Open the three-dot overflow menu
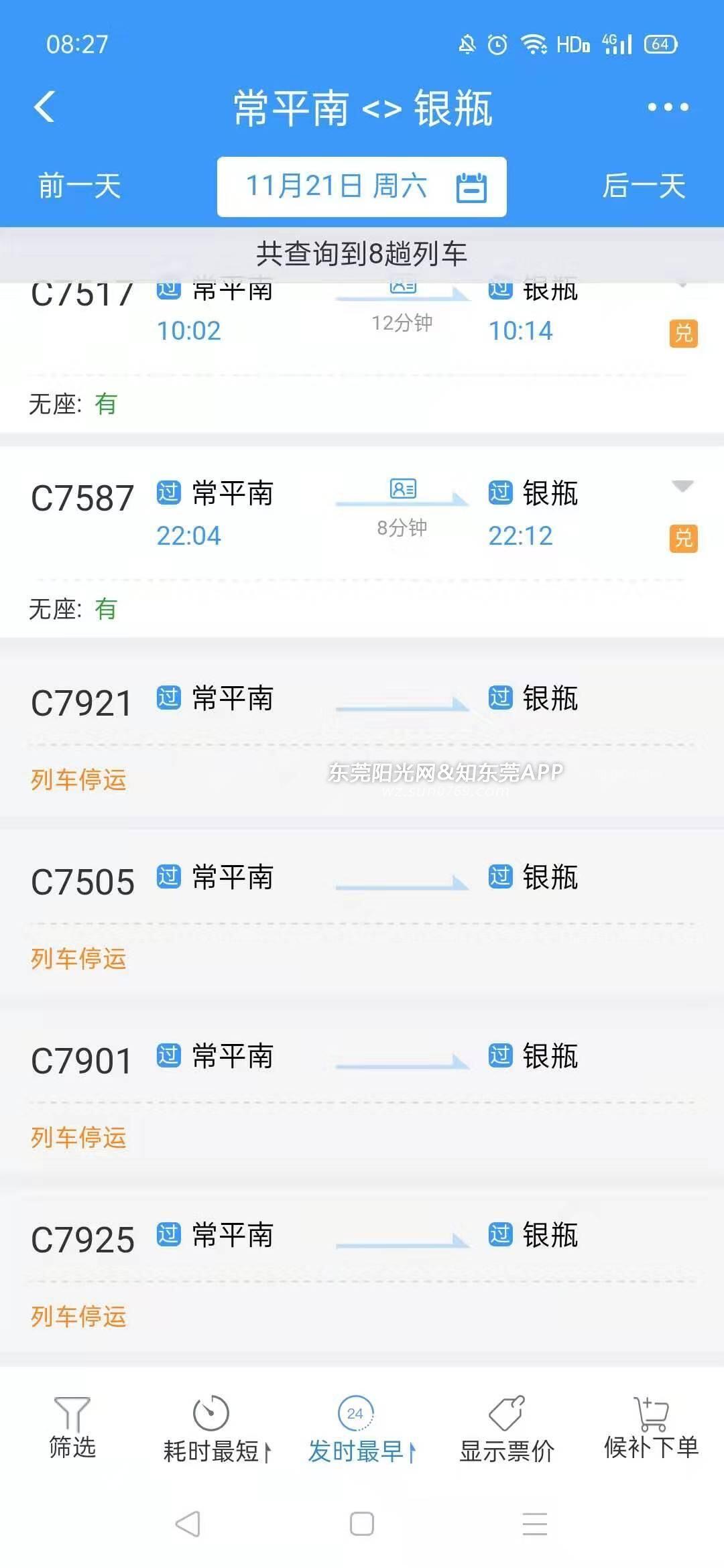This screenshot has width=724, height=1568. click(x=668, y=107)
